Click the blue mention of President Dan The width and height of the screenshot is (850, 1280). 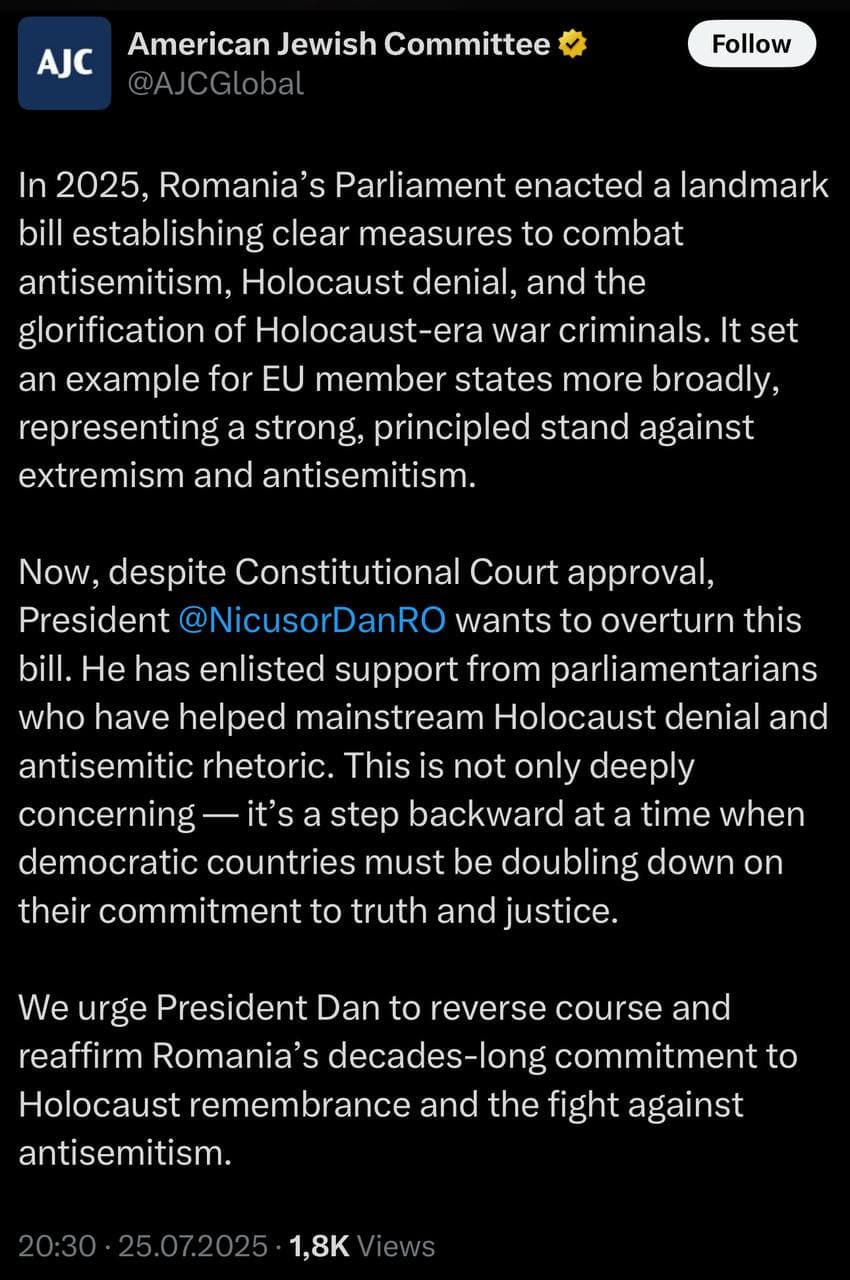tap(312, 620)
